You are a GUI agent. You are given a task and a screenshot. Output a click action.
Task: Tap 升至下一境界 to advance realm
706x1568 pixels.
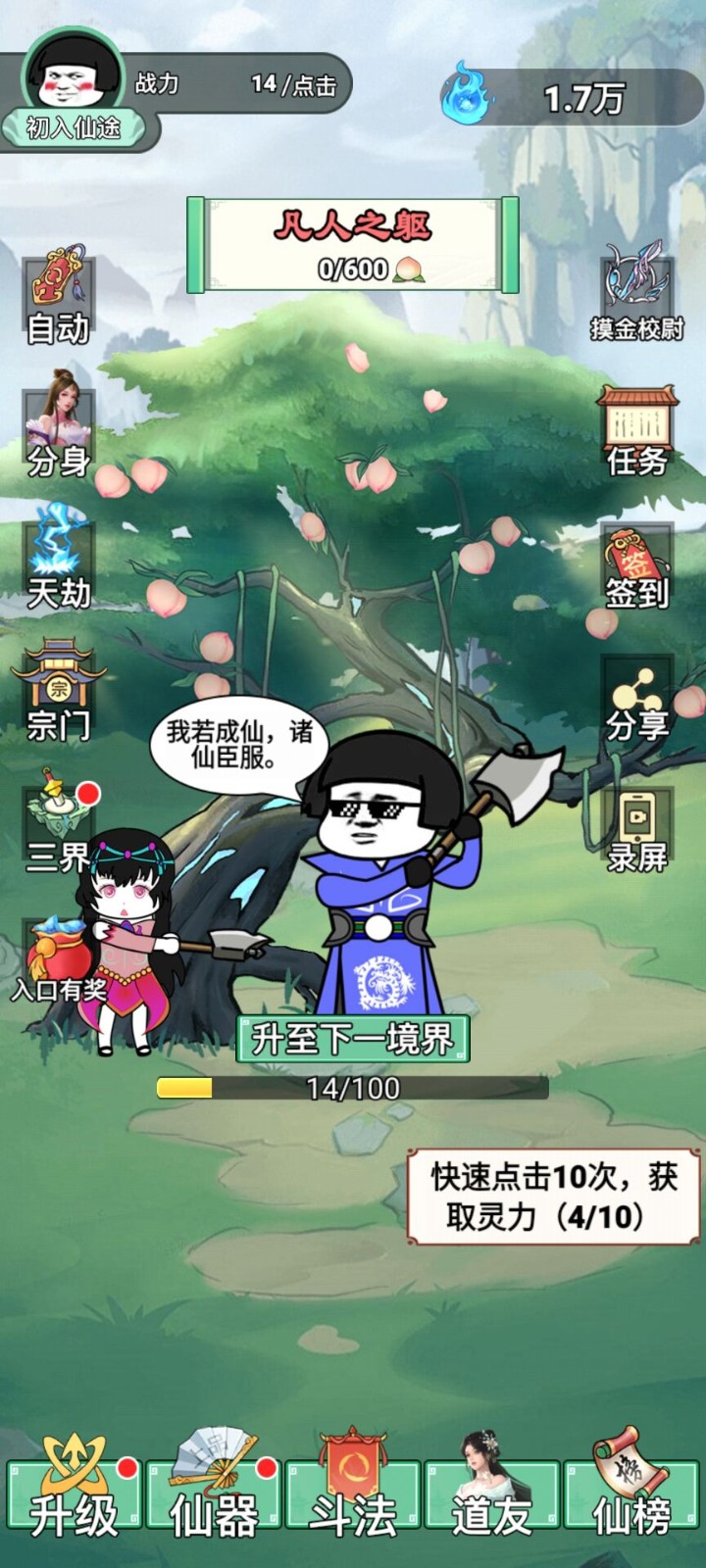point(353,1039)
